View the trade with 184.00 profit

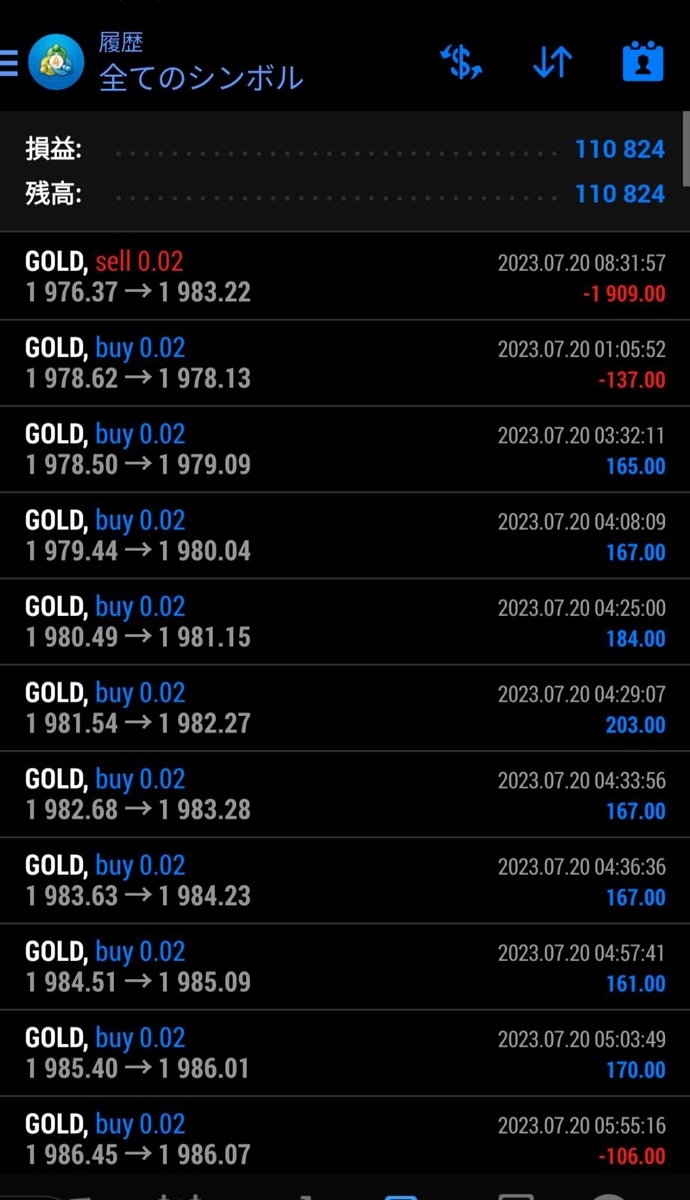coord(345,621)
